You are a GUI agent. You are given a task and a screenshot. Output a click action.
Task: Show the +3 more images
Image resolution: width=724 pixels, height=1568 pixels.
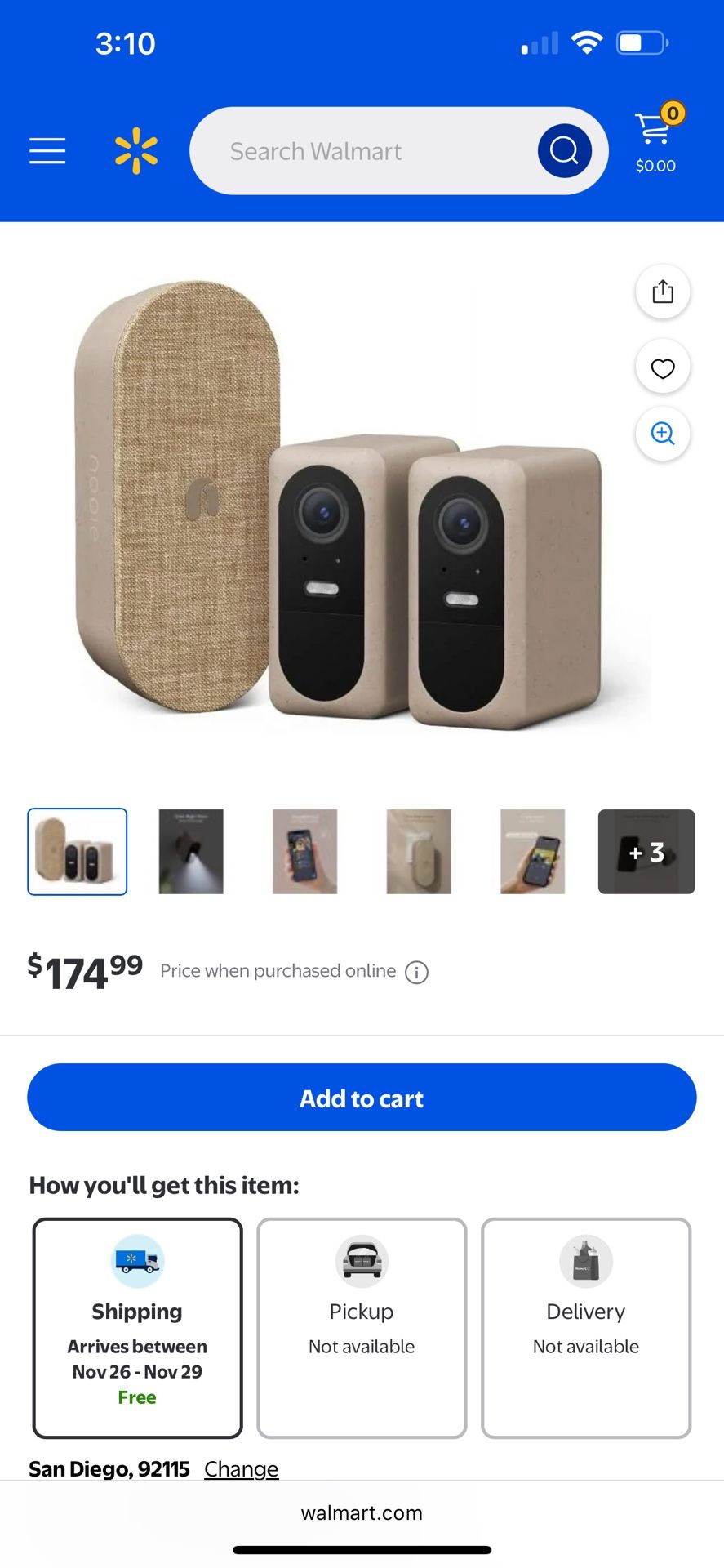pos(646,852)
